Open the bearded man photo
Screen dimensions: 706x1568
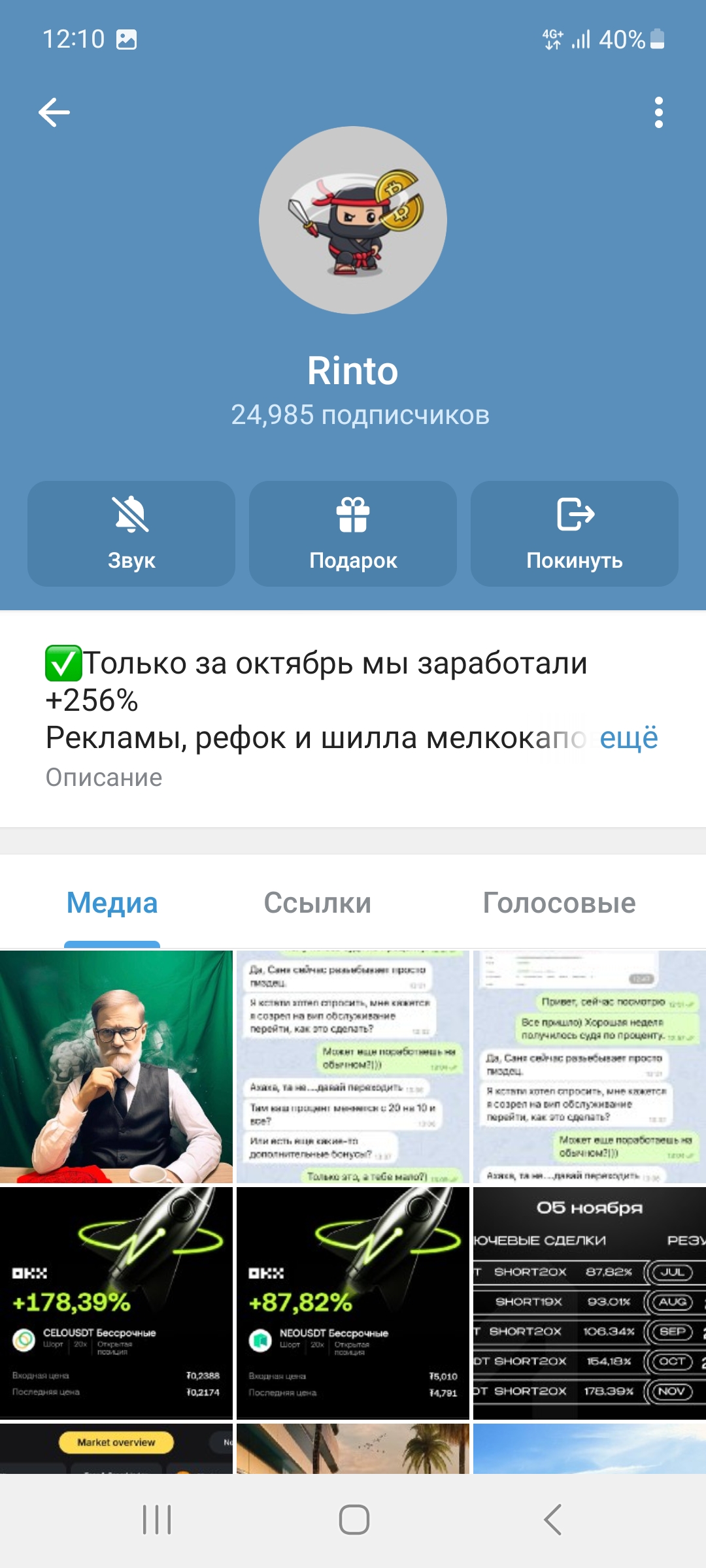pyautogui.click(x=116, y=1066)
